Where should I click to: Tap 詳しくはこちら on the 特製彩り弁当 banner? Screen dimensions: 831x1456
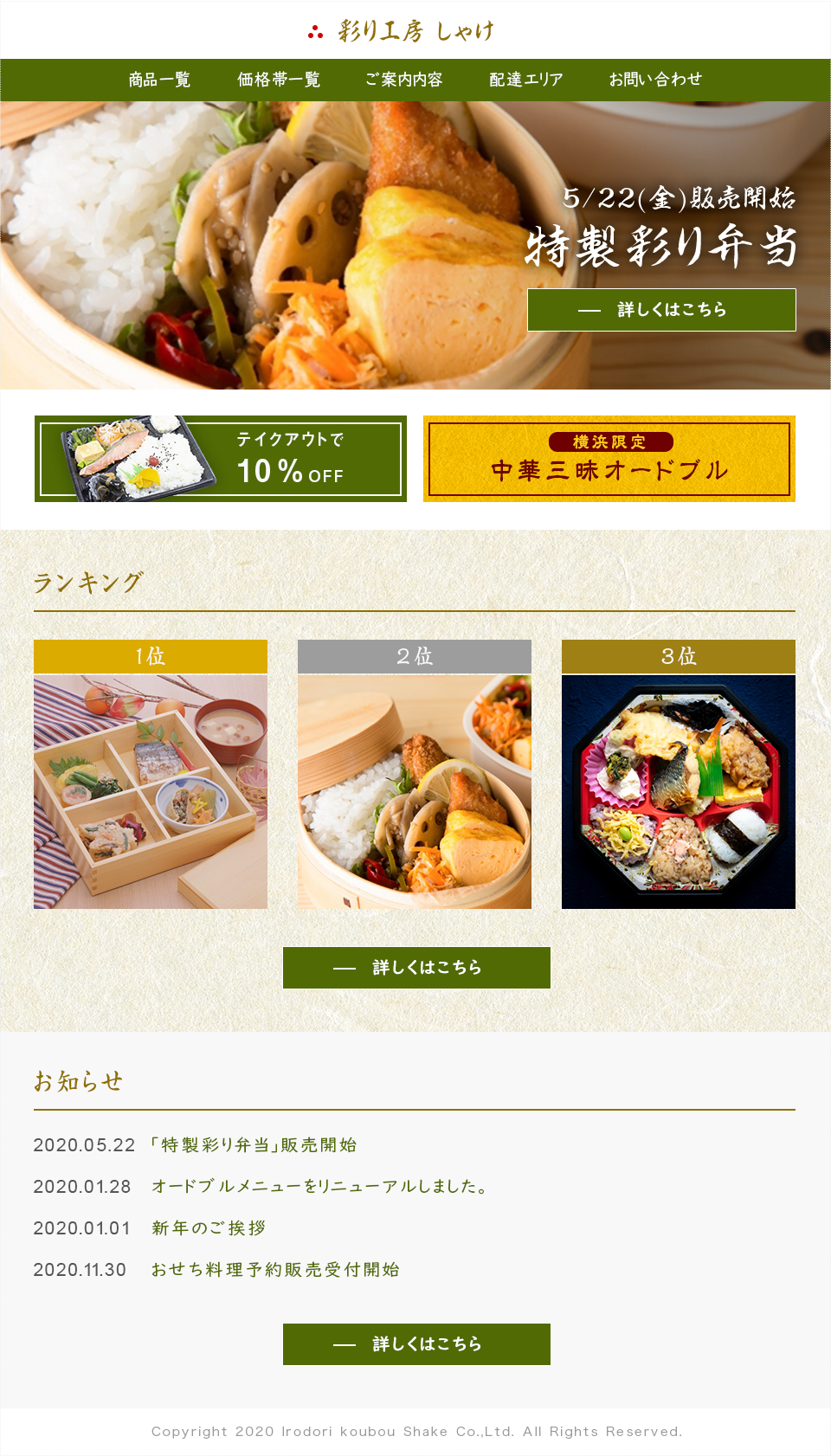tap(661, 310)
